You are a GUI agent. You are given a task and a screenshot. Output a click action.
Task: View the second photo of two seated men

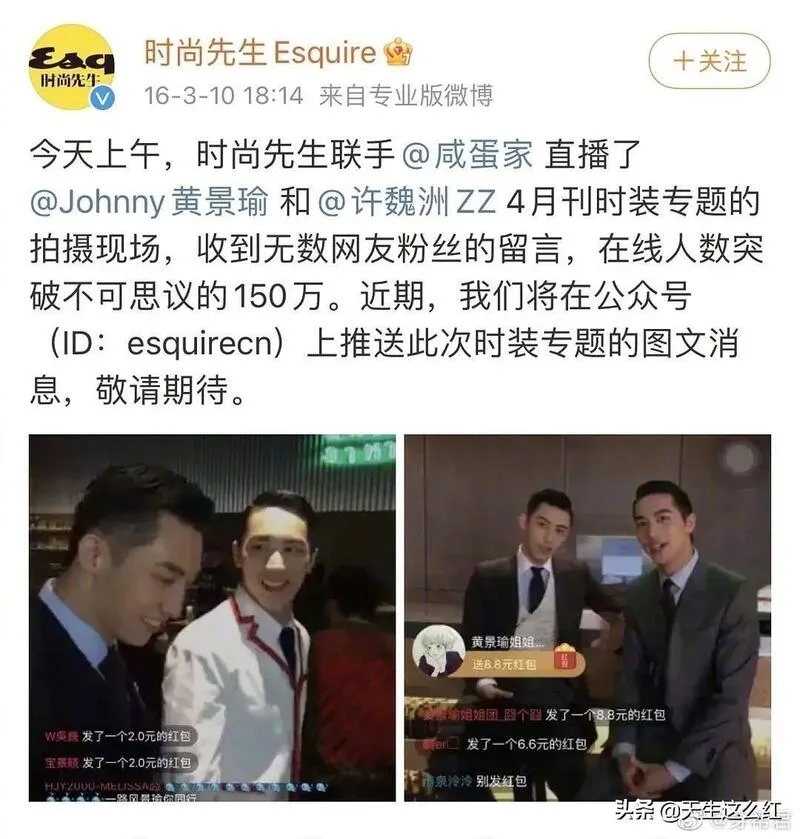[586, 617]
